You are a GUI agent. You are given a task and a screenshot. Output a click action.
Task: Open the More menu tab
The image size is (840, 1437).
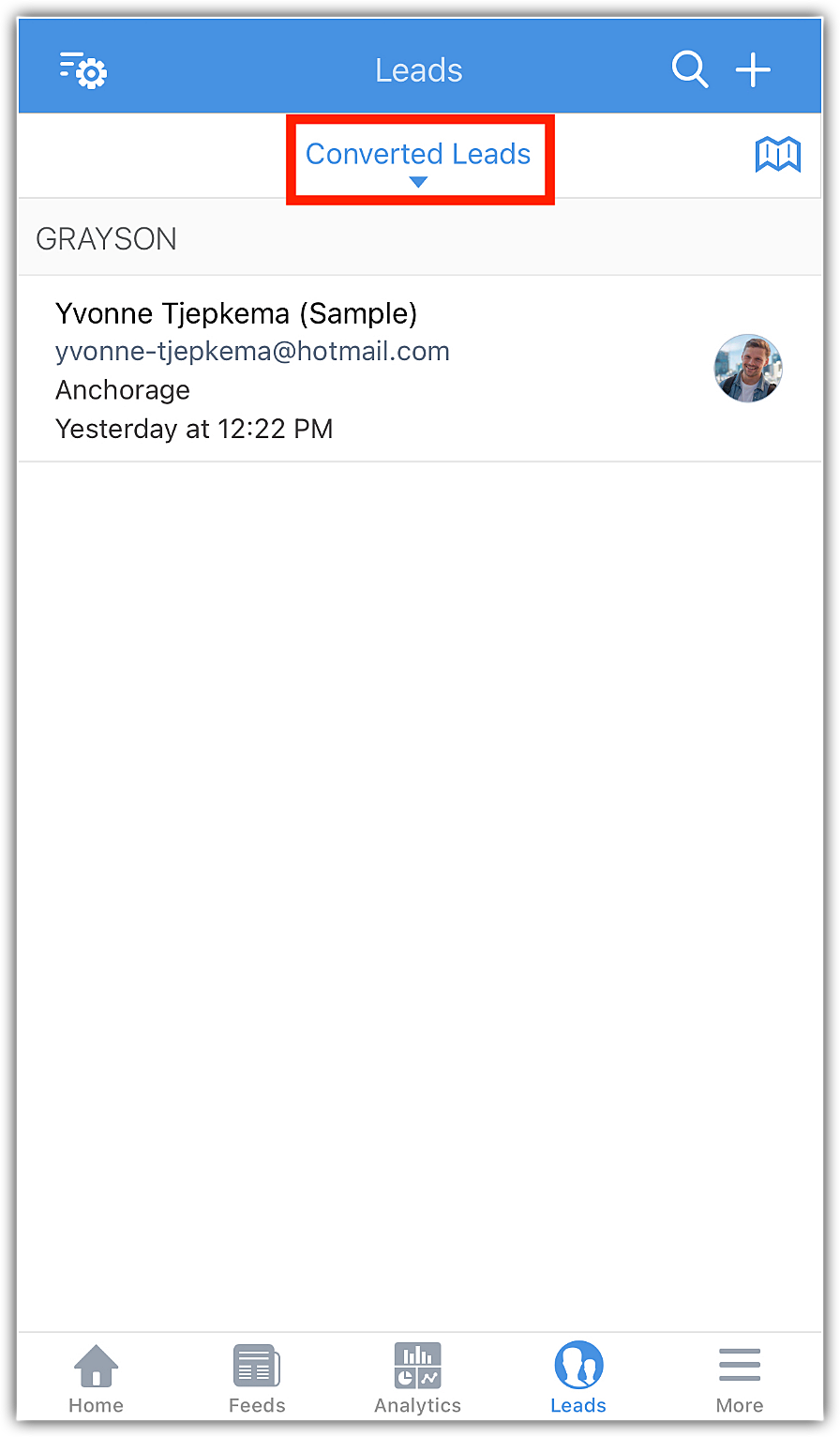(740, 1378)
